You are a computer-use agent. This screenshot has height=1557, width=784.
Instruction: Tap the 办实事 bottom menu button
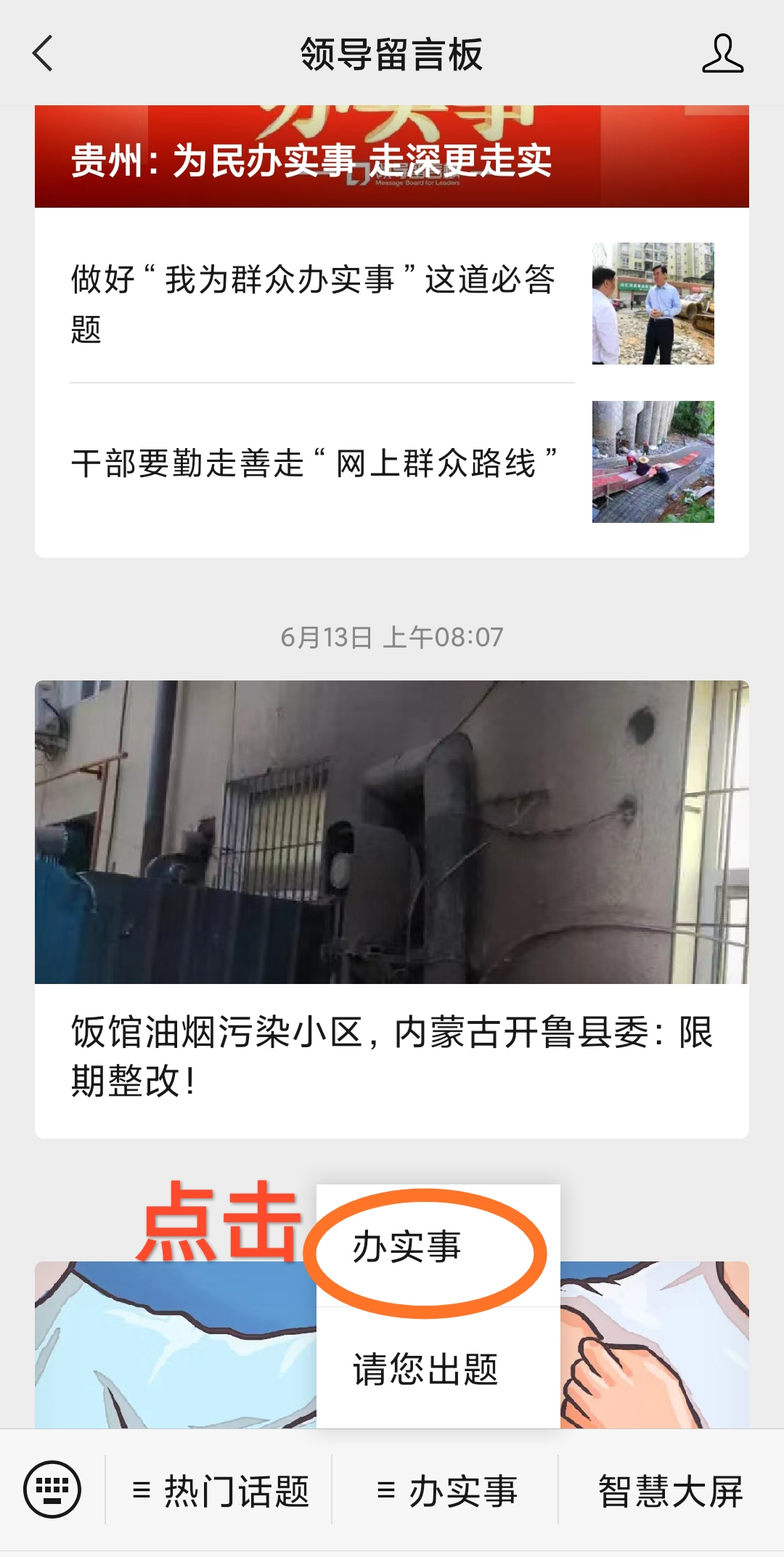coord(446,1492)
